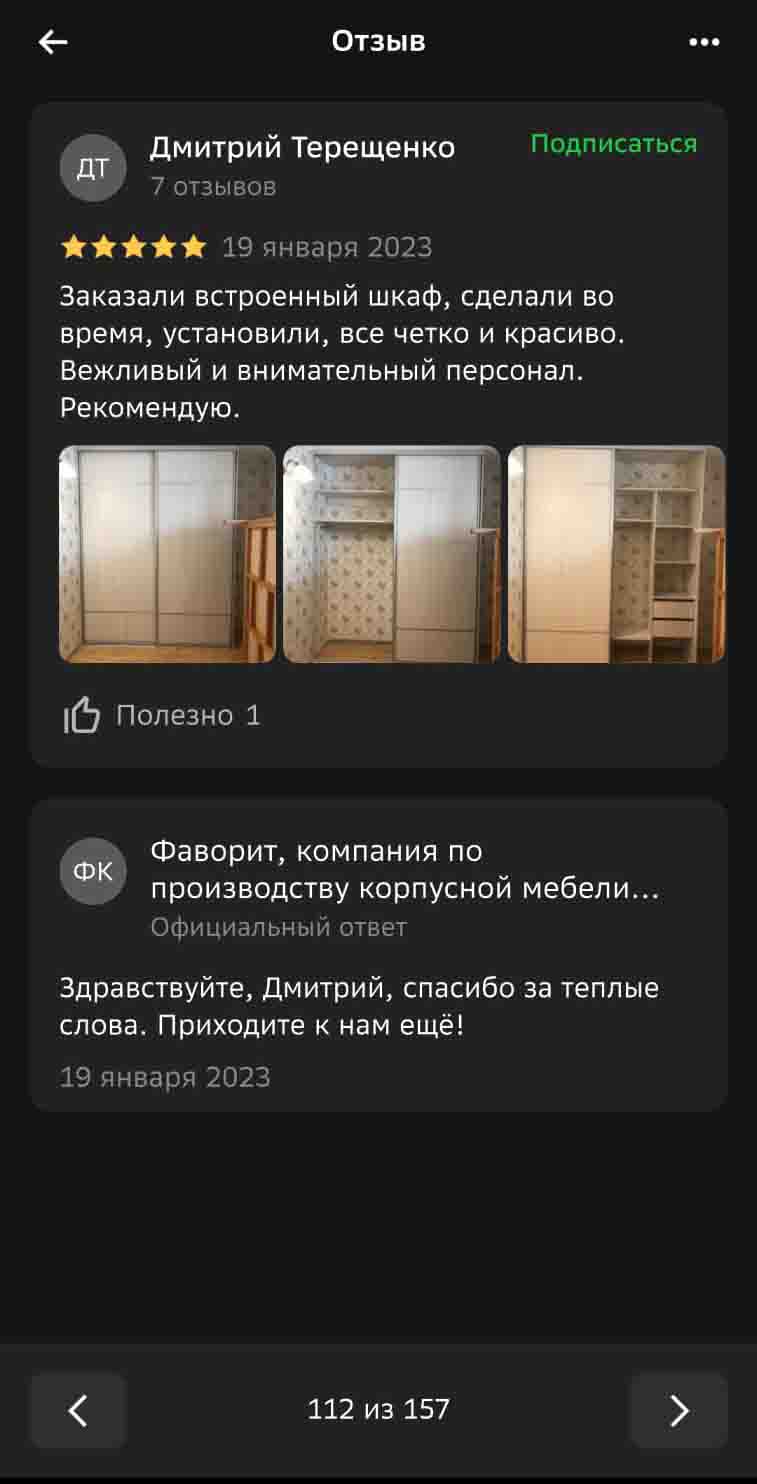Open the third photo showing wardrobe shelves
The width and height of the screenshot is (757, 1484).
[x=616, y=554]
